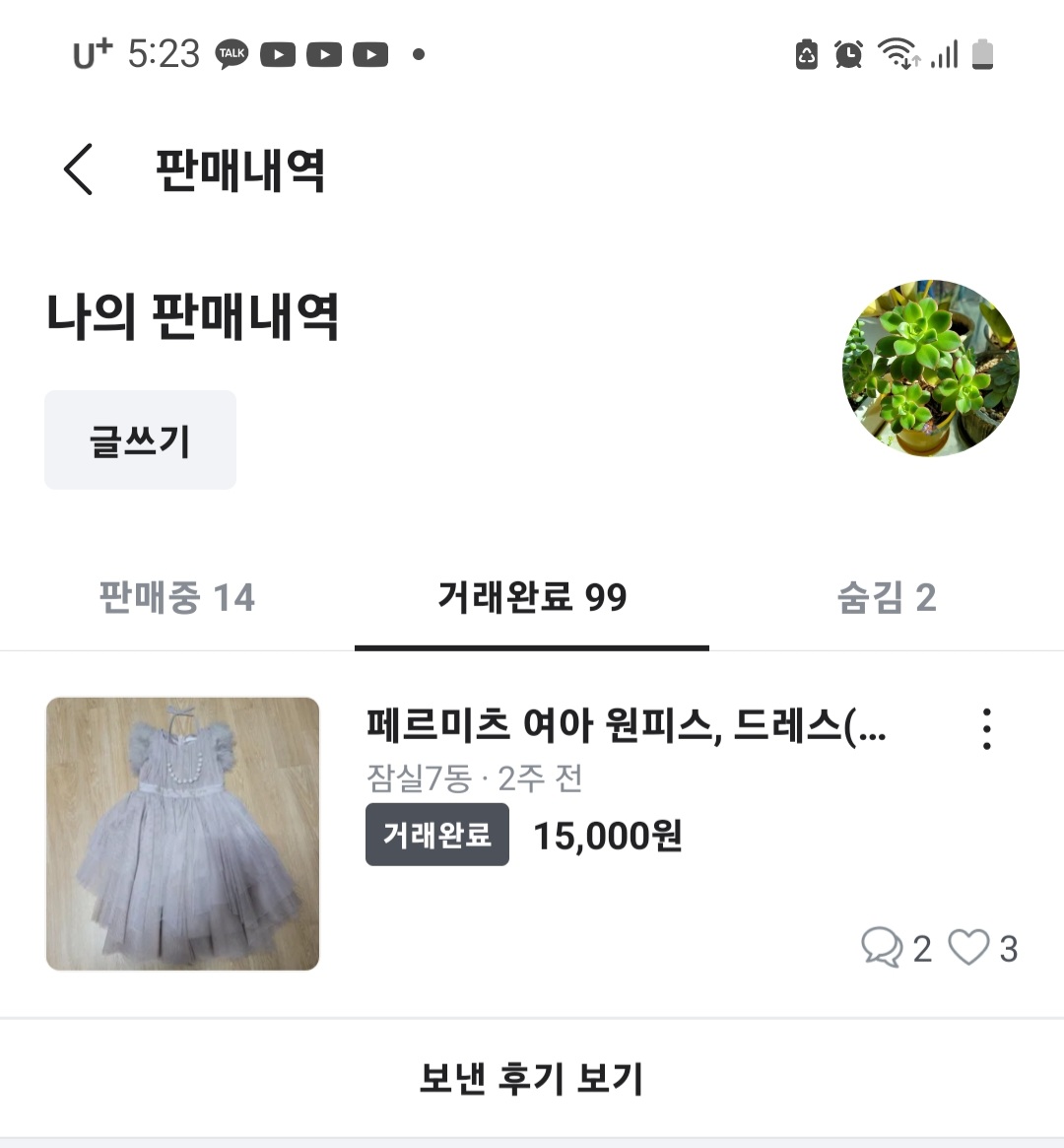Viewport: 1064px width, 1148px height.
Task: Open the 숨김 2 tab
Action: [886, 598]
